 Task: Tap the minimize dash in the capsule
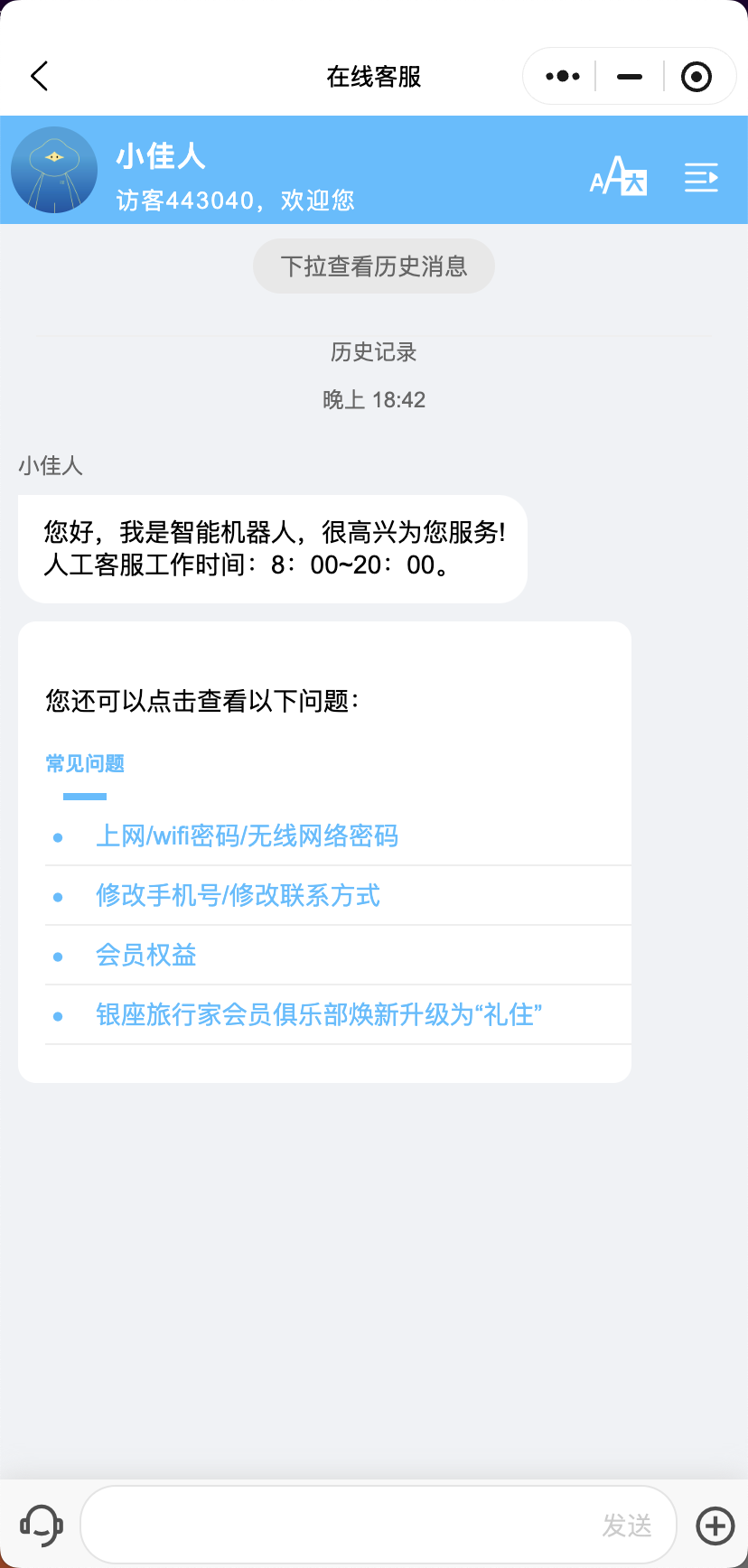pyautogui.click(x=628, y=76)
